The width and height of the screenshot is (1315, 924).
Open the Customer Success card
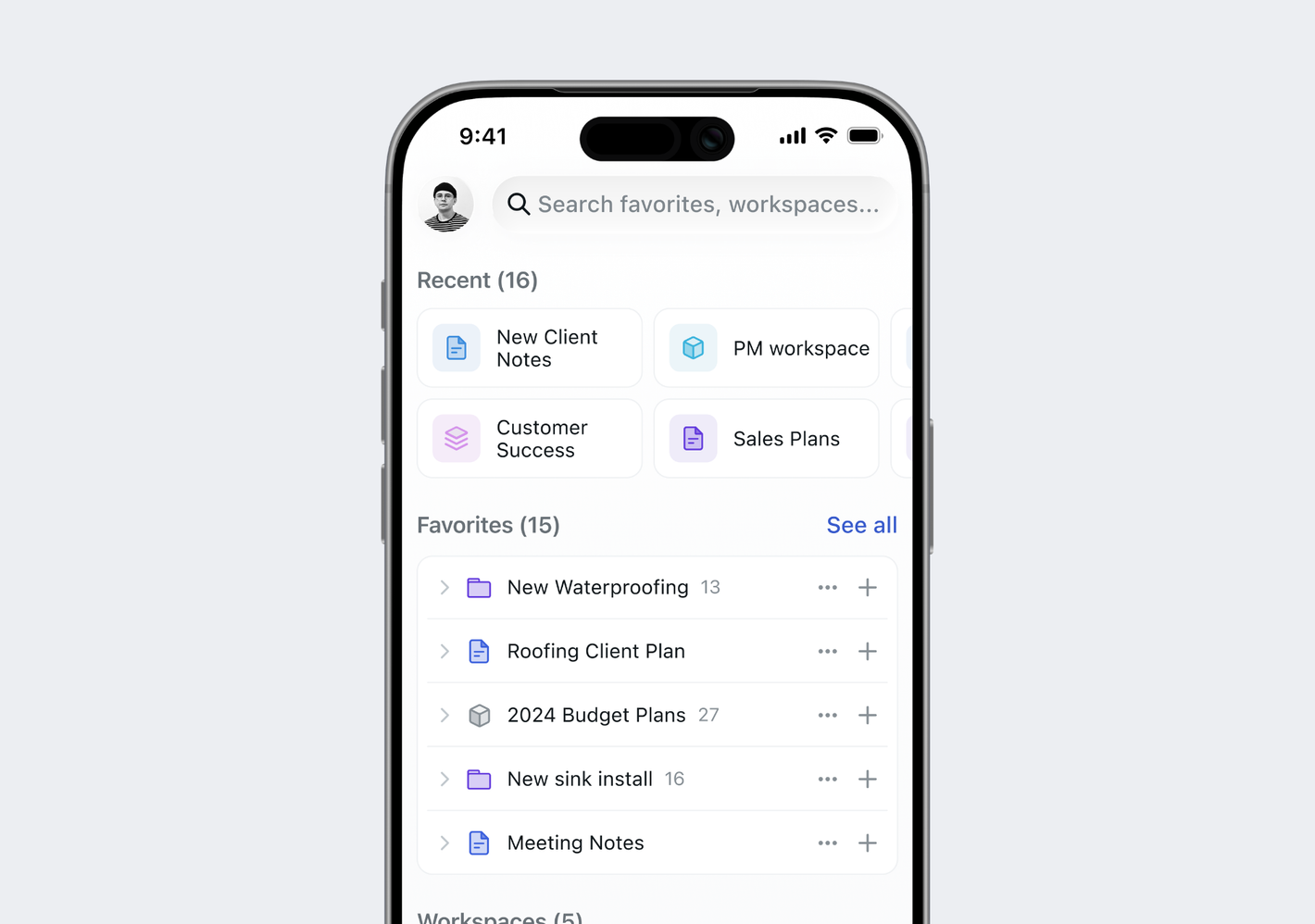[x=529, y=439]
